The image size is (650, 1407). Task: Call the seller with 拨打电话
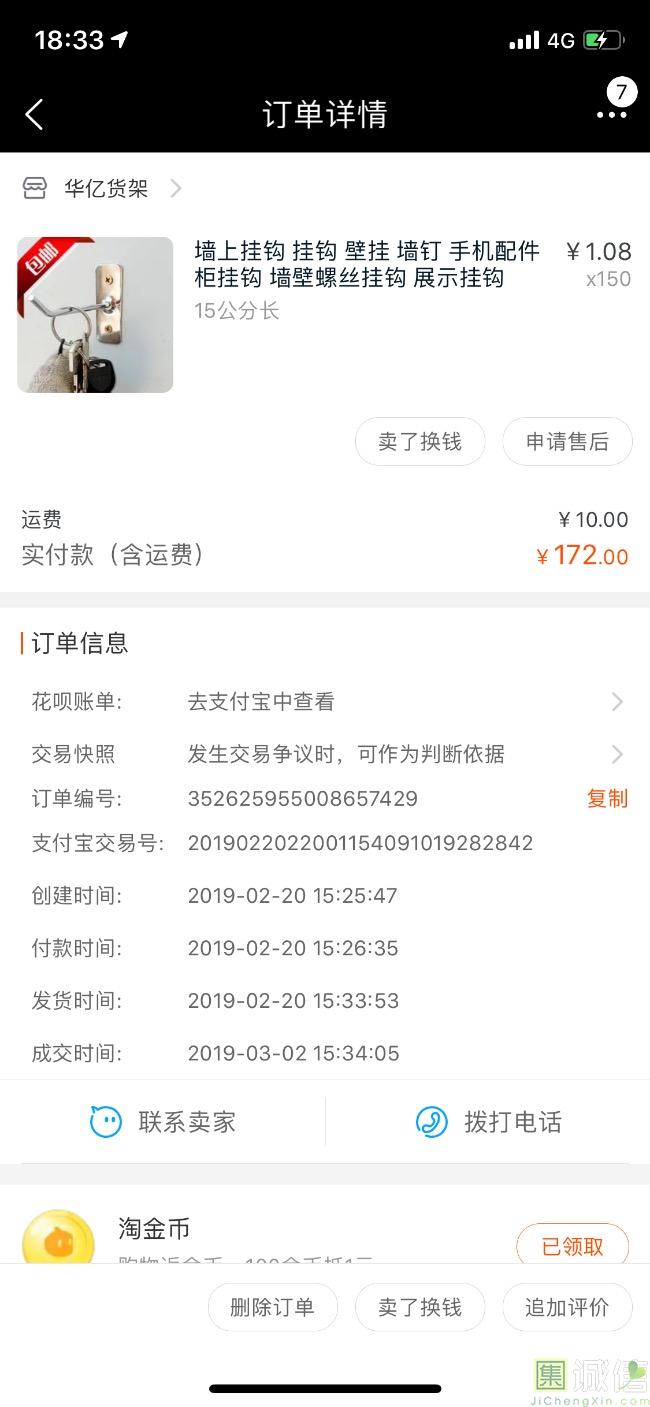coord(488,1122)
